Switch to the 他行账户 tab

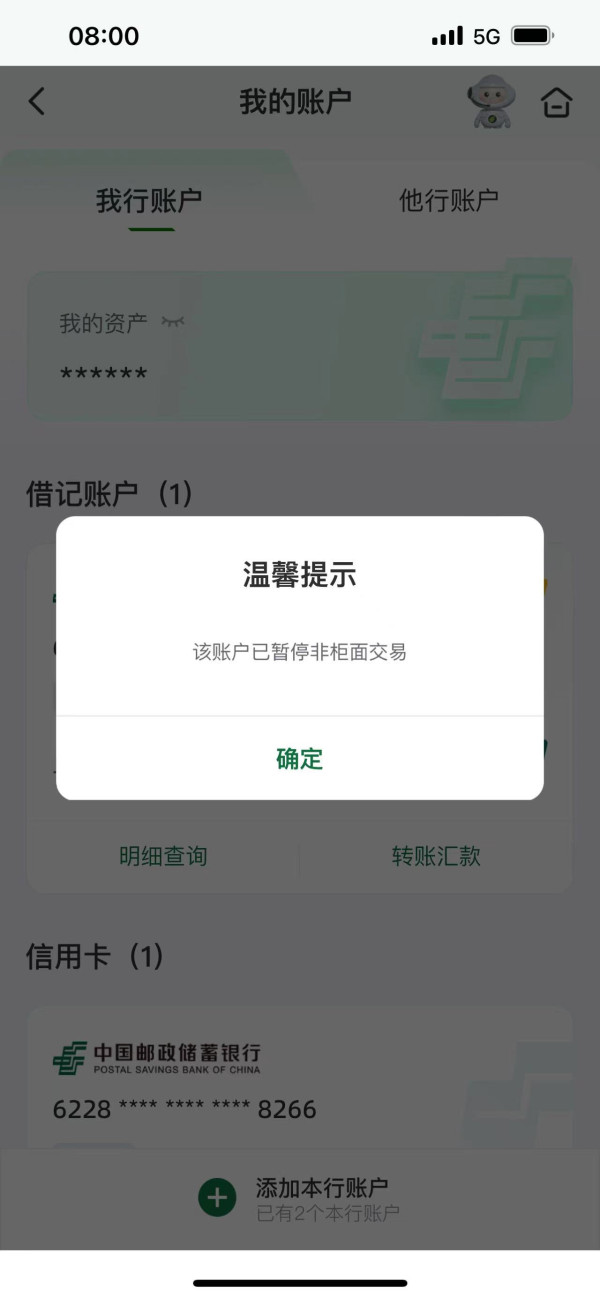pyautogui.click(x=449, y=200)
